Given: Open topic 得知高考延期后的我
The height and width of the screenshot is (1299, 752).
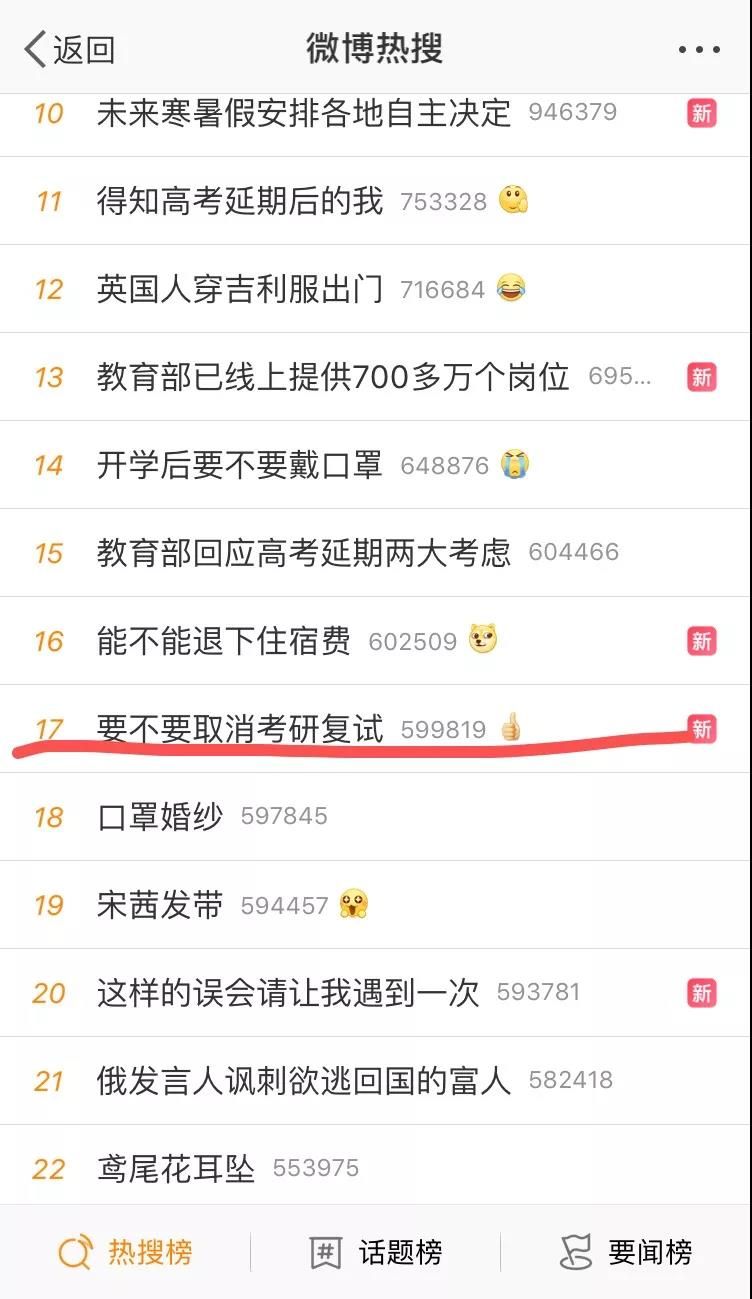Looking at the screenshot, I should point(239,201).
